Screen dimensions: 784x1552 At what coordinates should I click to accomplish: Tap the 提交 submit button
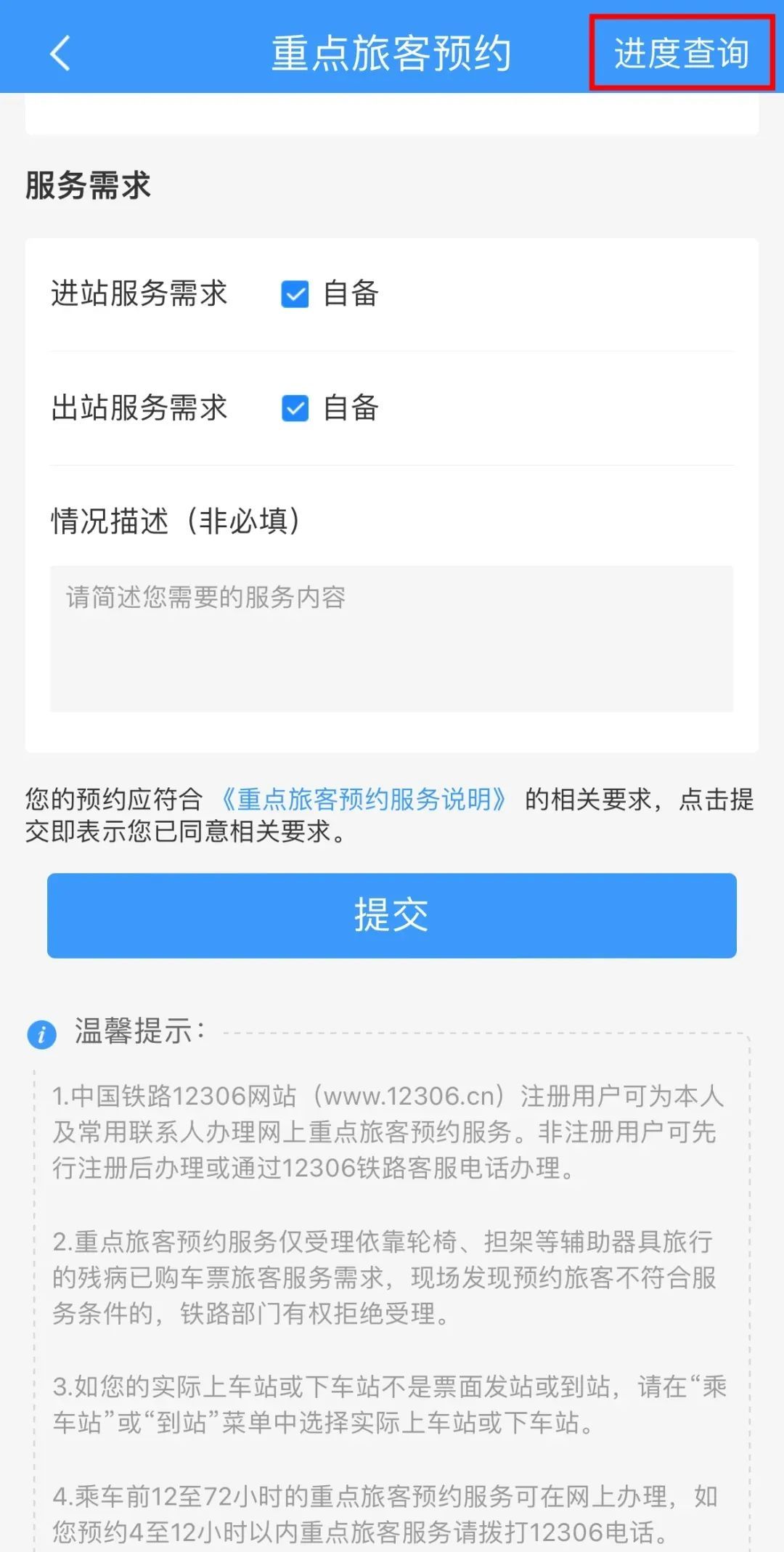pyautogui.click(x=391, y=915)
